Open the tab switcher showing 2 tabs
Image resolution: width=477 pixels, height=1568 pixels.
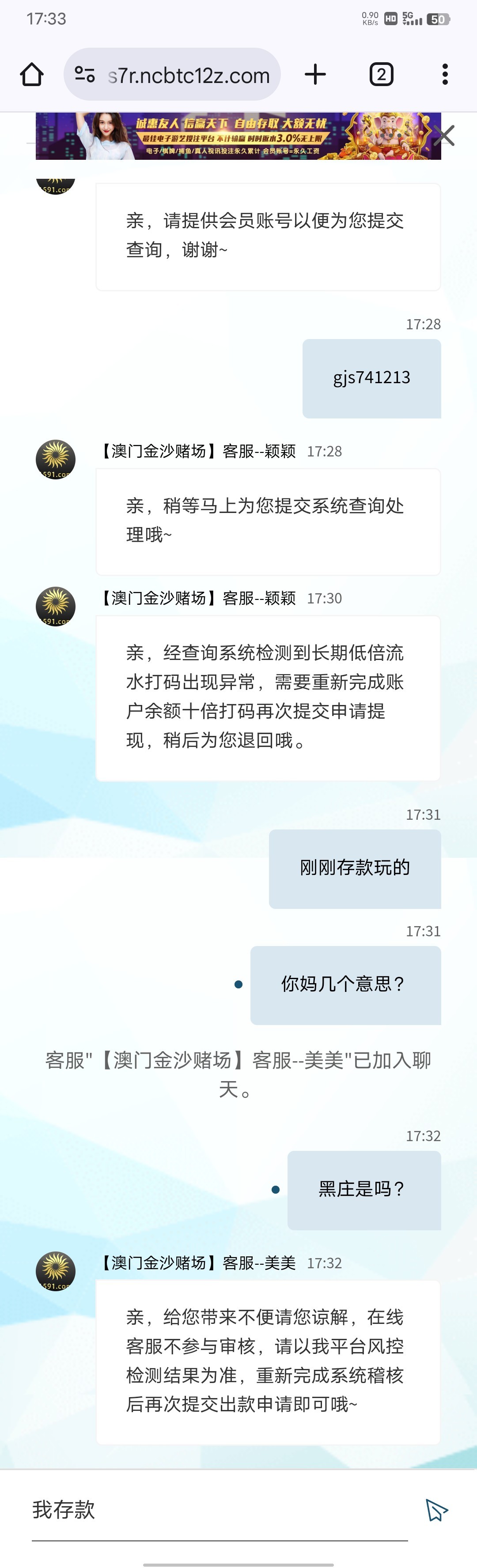[x=381, y=75]
